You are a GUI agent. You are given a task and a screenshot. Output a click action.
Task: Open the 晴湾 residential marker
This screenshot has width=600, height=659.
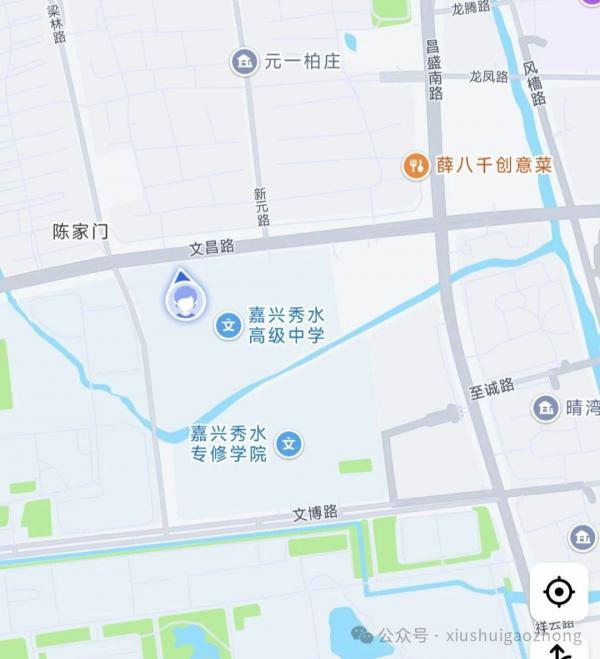click(x=545, y=408)
